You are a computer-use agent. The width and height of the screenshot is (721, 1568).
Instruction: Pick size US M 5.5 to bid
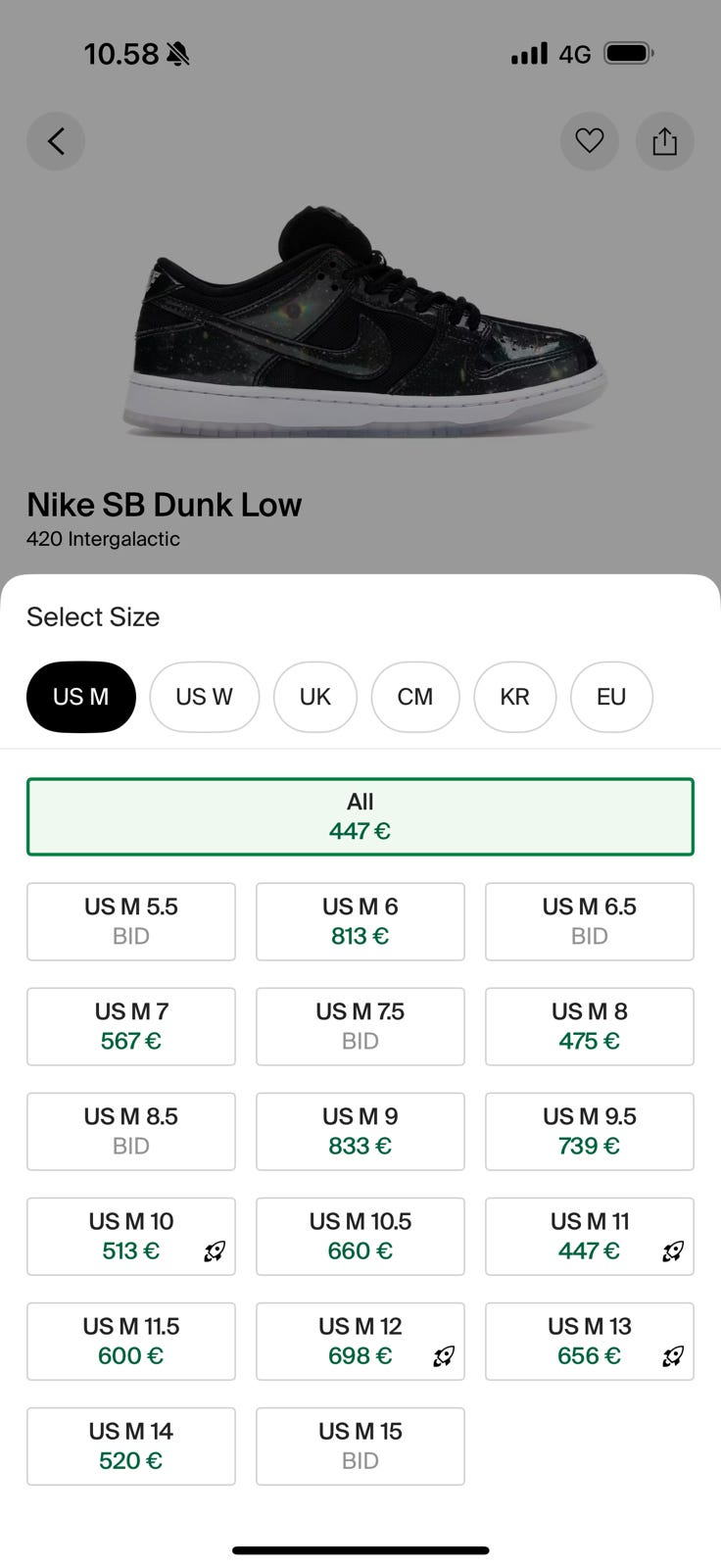point(130,921)
